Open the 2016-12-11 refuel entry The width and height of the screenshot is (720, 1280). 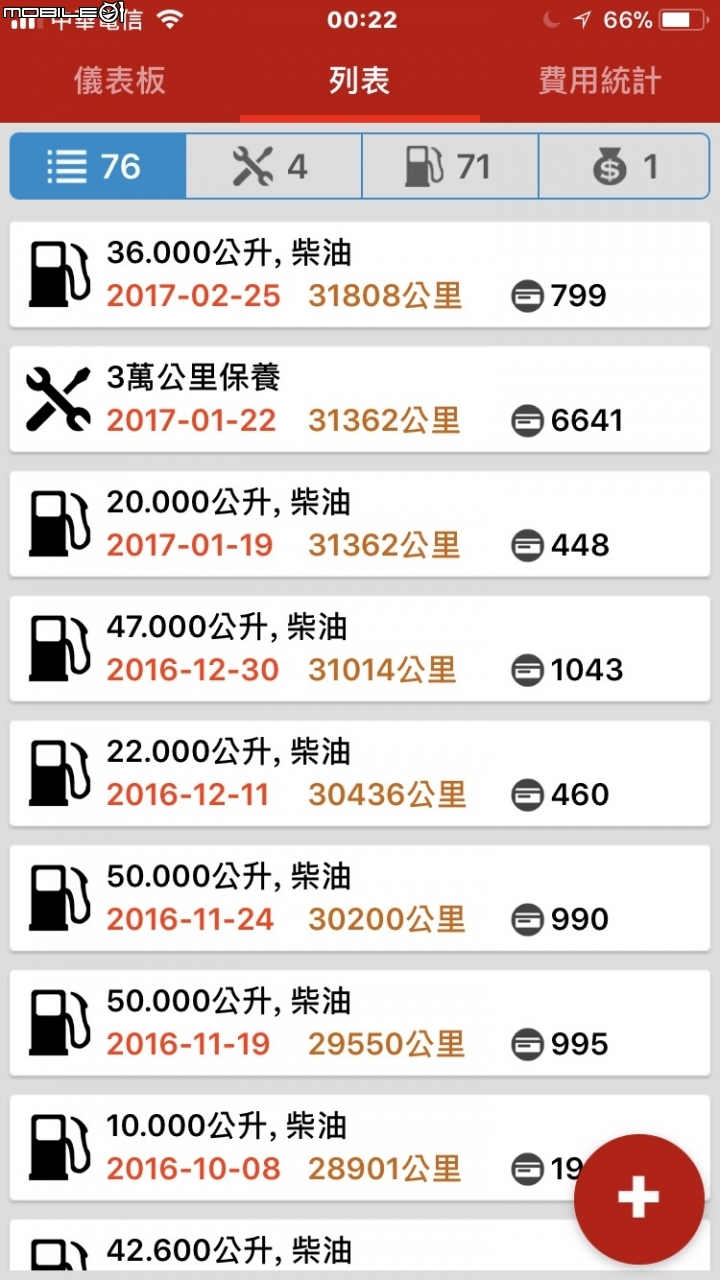click(360, 773)
